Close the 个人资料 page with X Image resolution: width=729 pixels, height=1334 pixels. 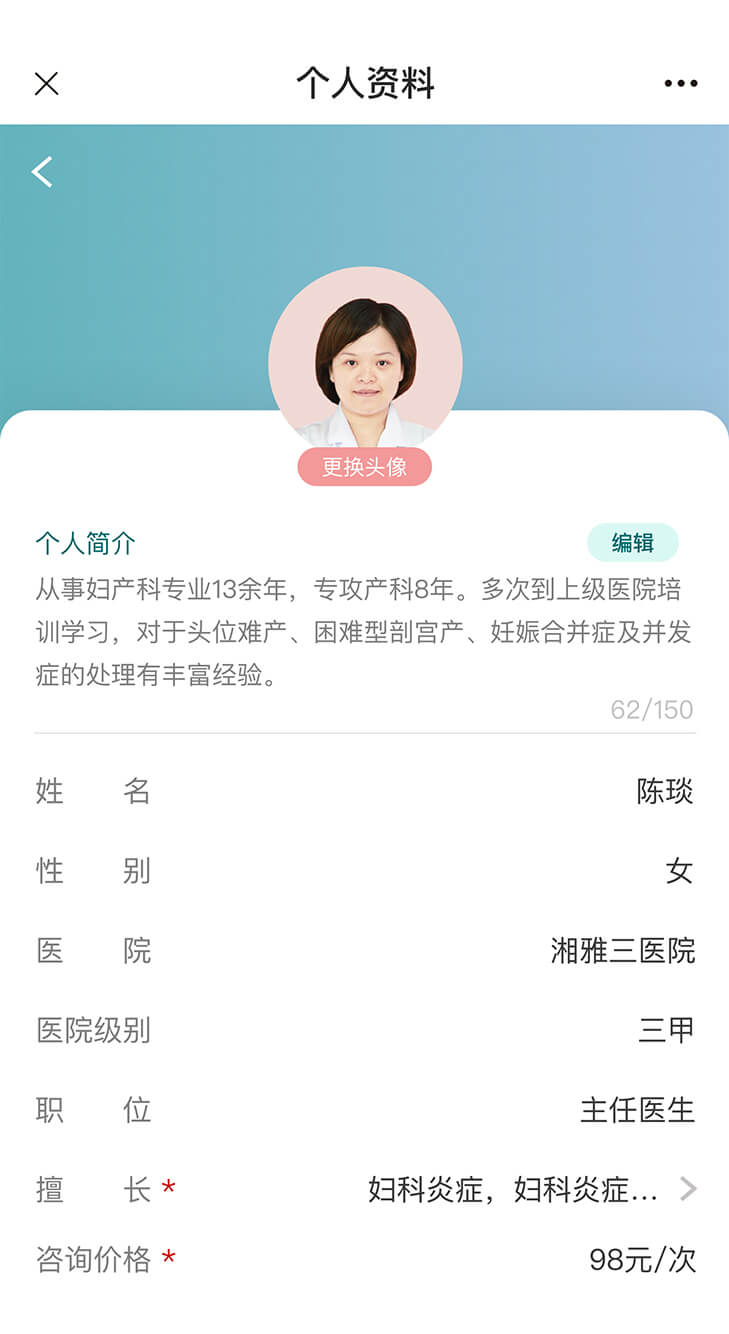46,84
